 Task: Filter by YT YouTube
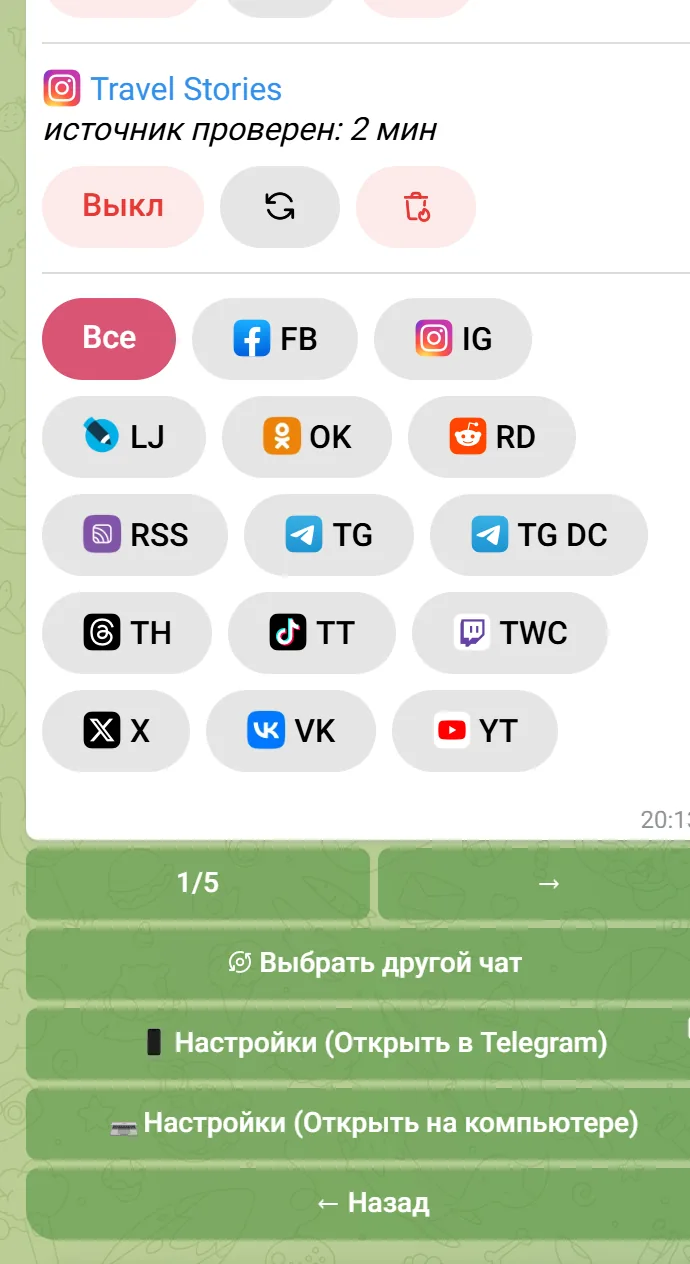tap(475, 730)
